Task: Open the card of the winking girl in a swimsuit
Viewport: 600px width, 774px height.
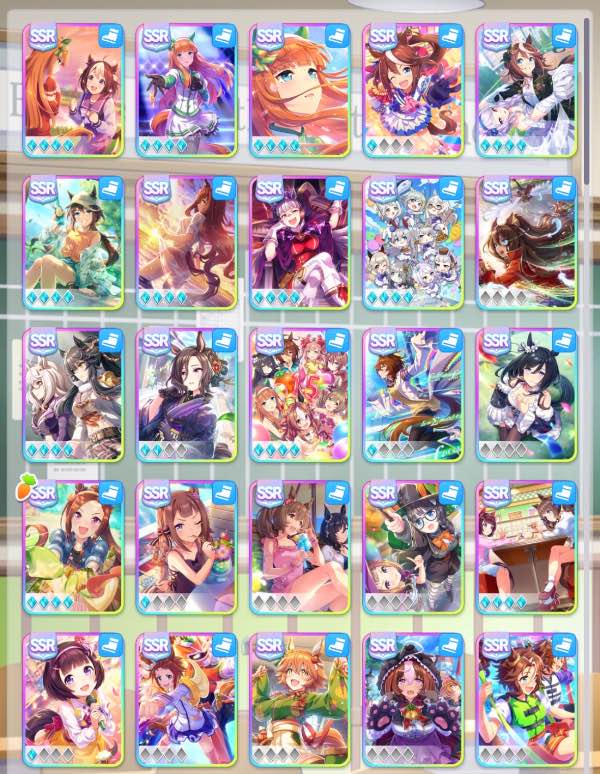Action: click(186, 547)
